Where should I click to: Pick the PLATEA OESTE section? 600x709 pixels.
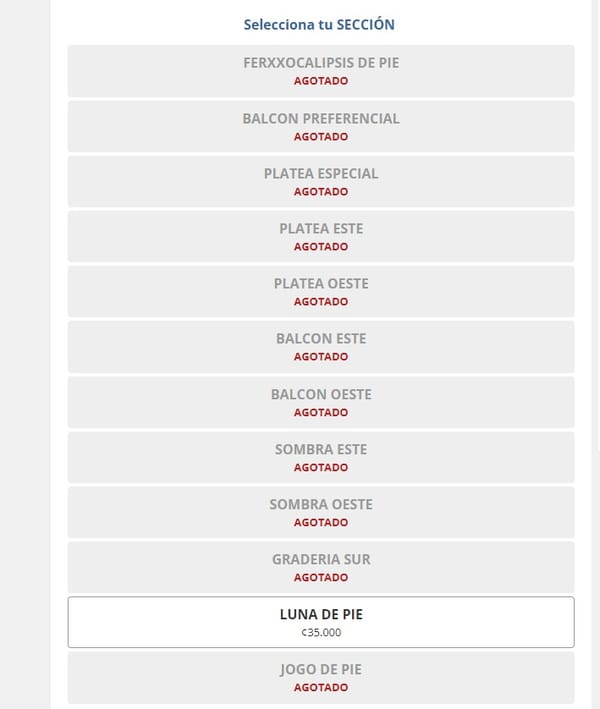(x=321, y=292)
